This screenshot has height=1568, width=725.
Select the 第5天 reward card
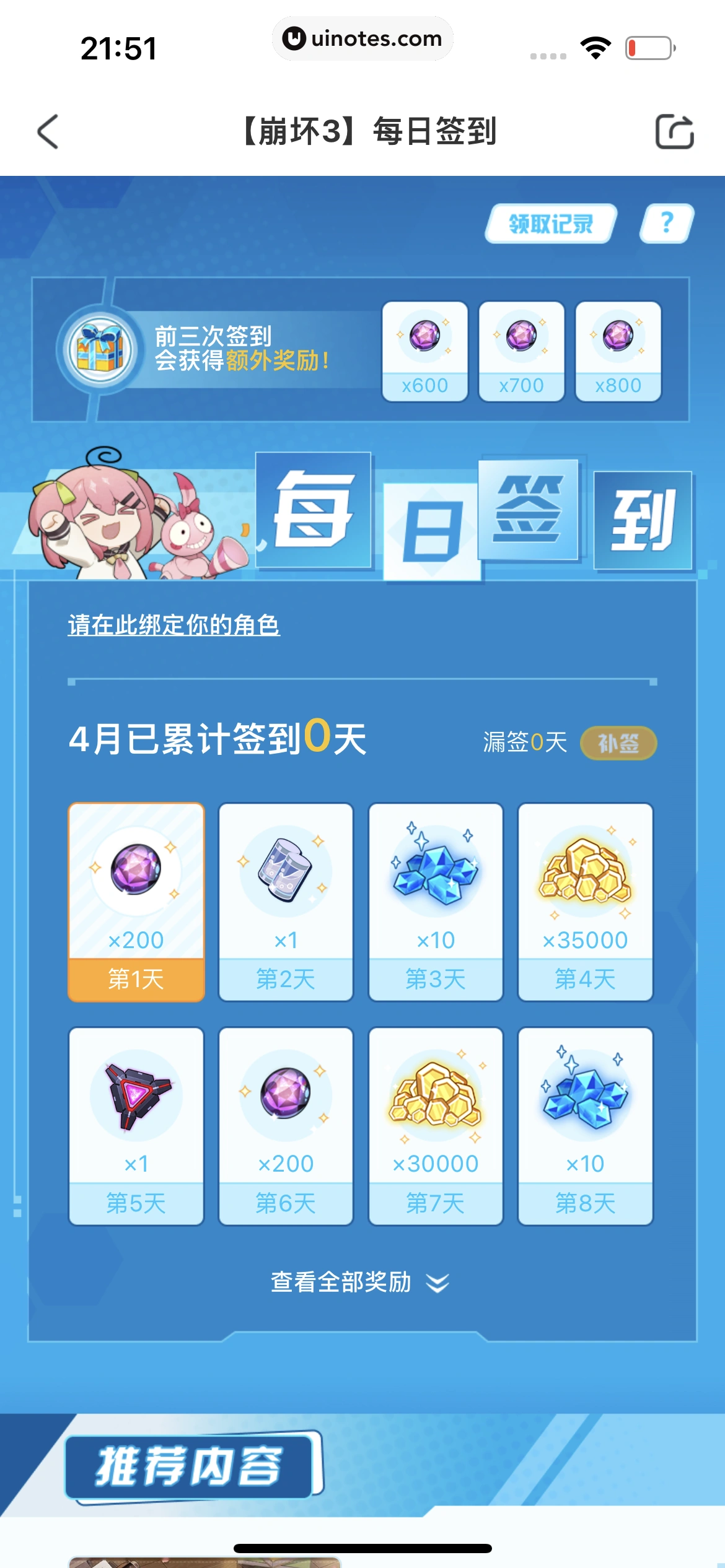(x=136, y=1126)
